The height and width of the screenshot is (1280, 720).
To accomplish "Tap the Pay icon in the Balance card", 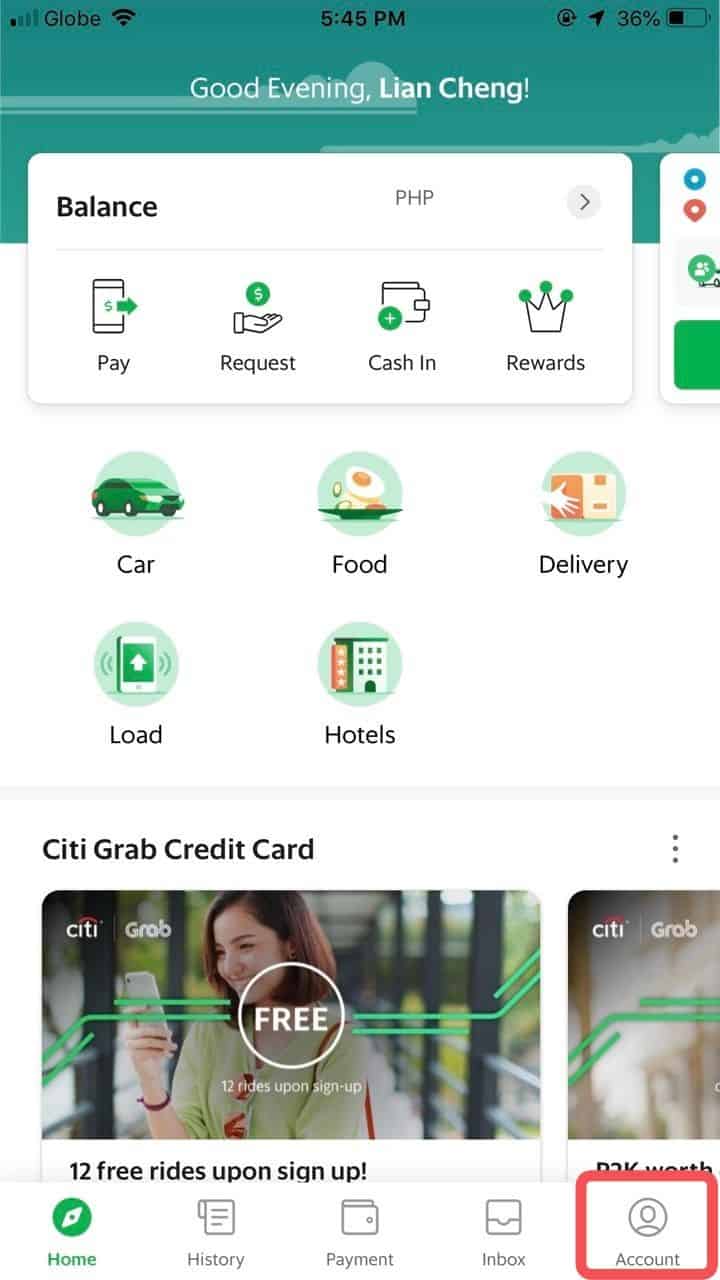I will coord(113,320).
